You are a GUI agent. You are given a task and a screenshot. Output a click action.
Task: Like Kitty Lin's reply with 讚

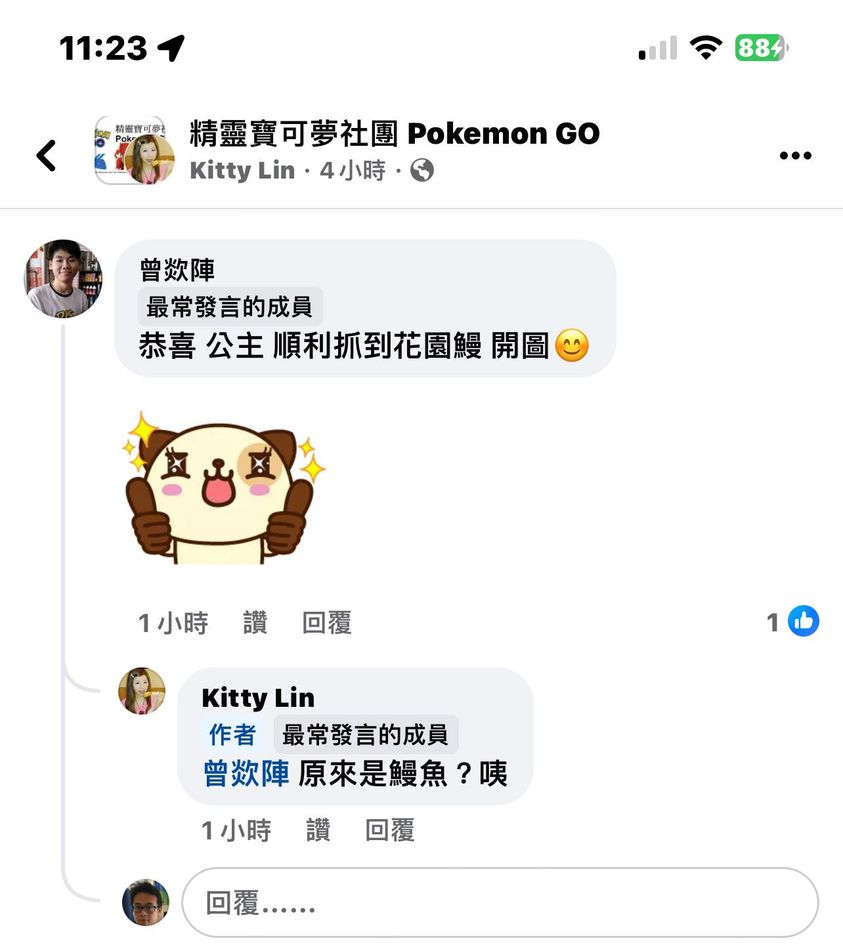pos(318,830)
